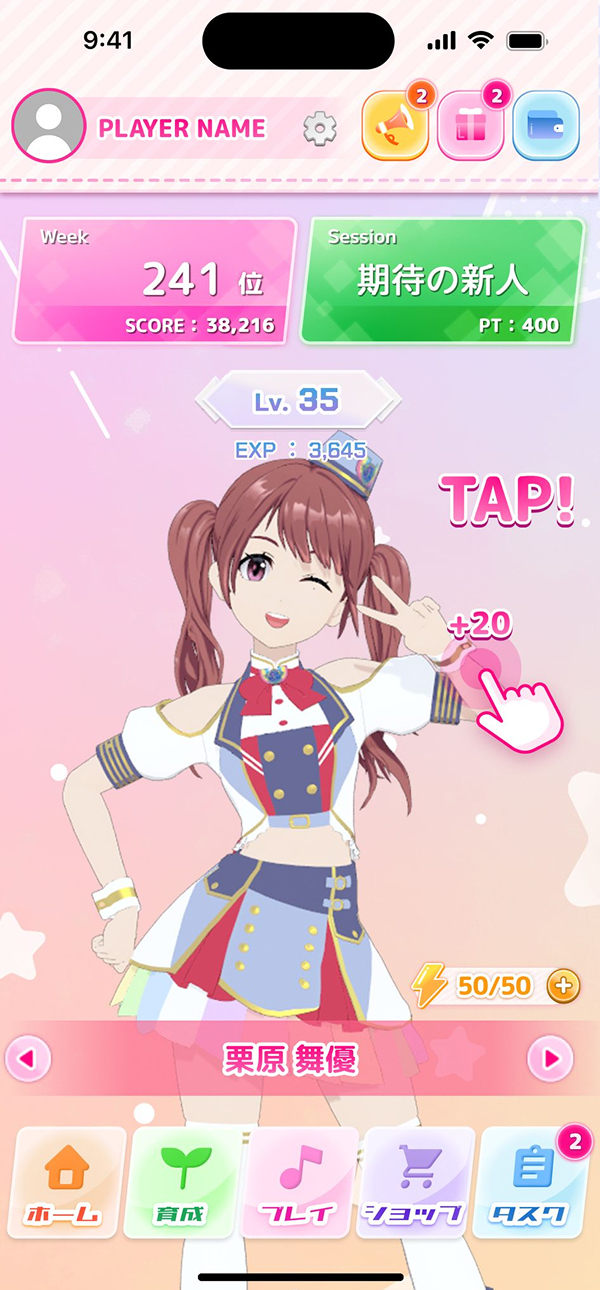Viewport: 600px width, 1290px height.
Task: Switch to the next character
Action: point(551,1058)
